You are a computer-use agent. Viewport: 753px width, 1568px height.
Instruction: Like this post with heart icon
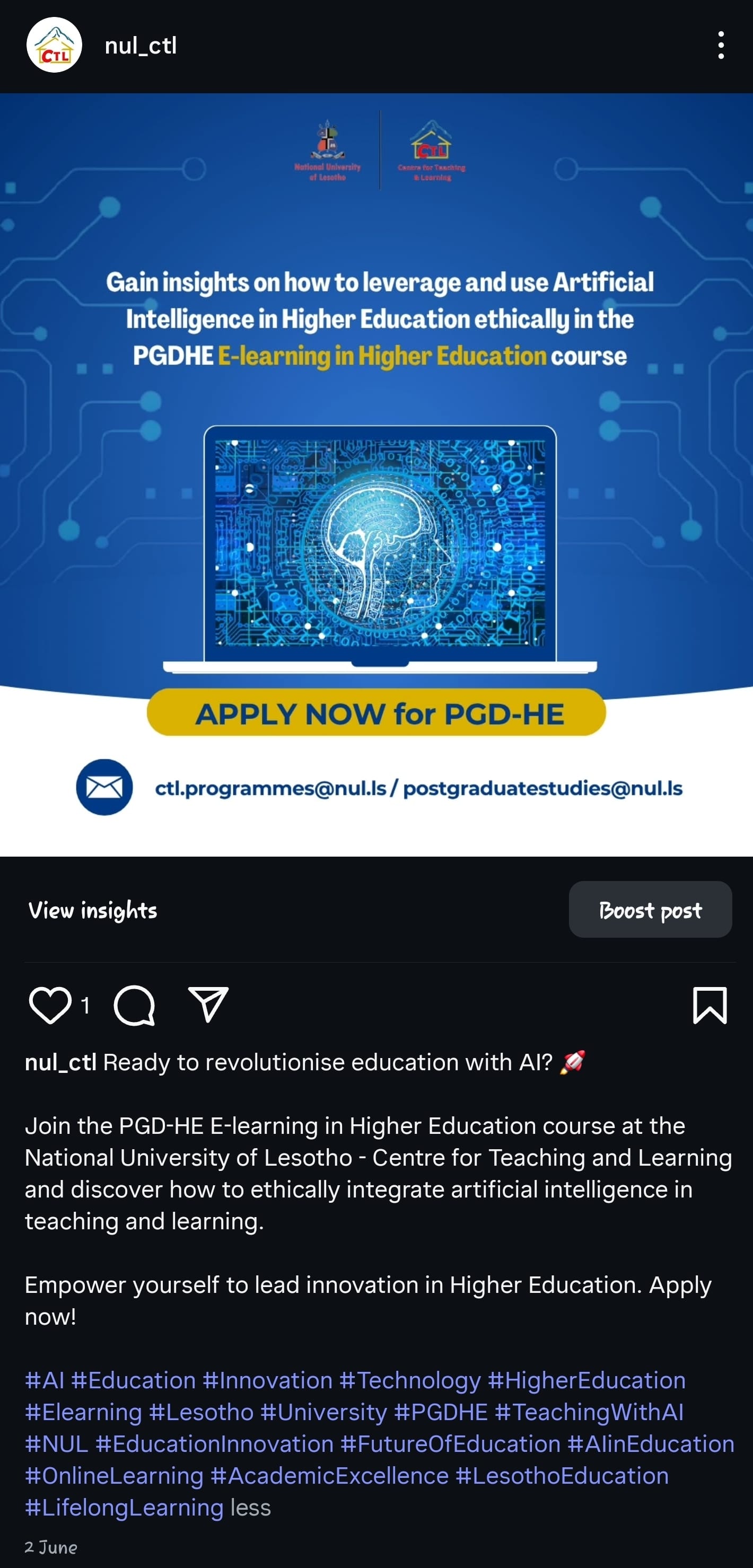pos(50,1005)
